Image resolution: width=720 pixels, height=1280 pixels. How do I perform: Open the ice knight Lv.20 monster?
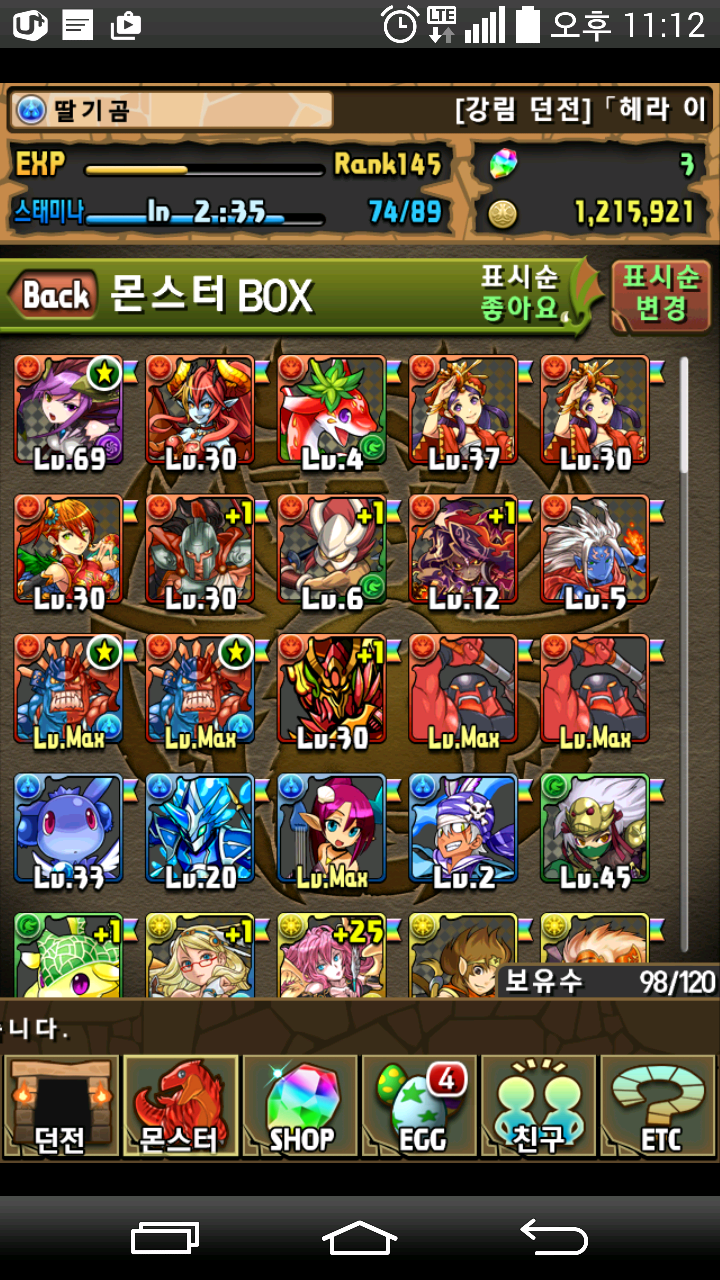[x=200, y=830]
